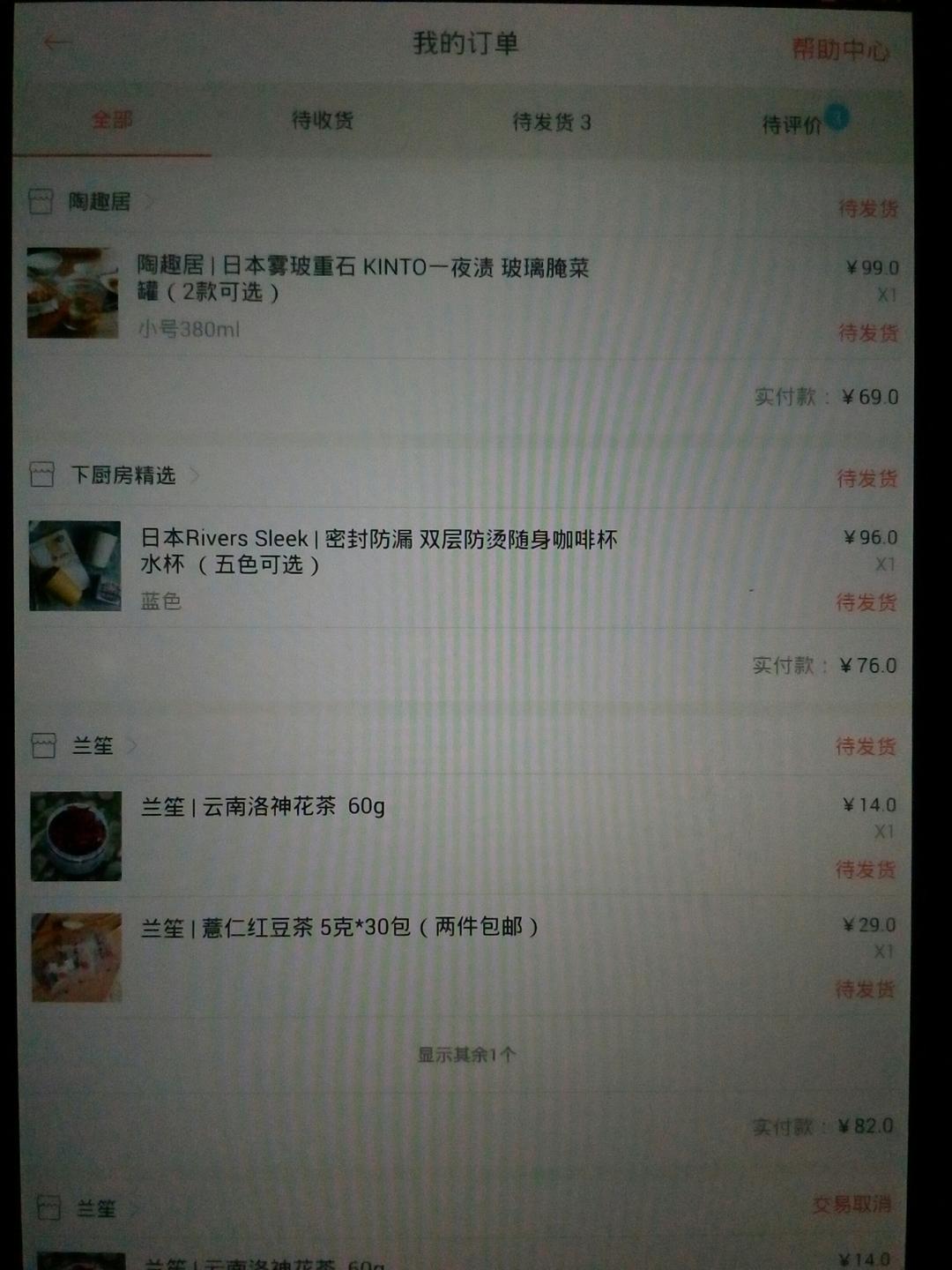Open the 陶趣居 shop header
The height and width of the screenshot is (1270, 952).
point(99,202)
